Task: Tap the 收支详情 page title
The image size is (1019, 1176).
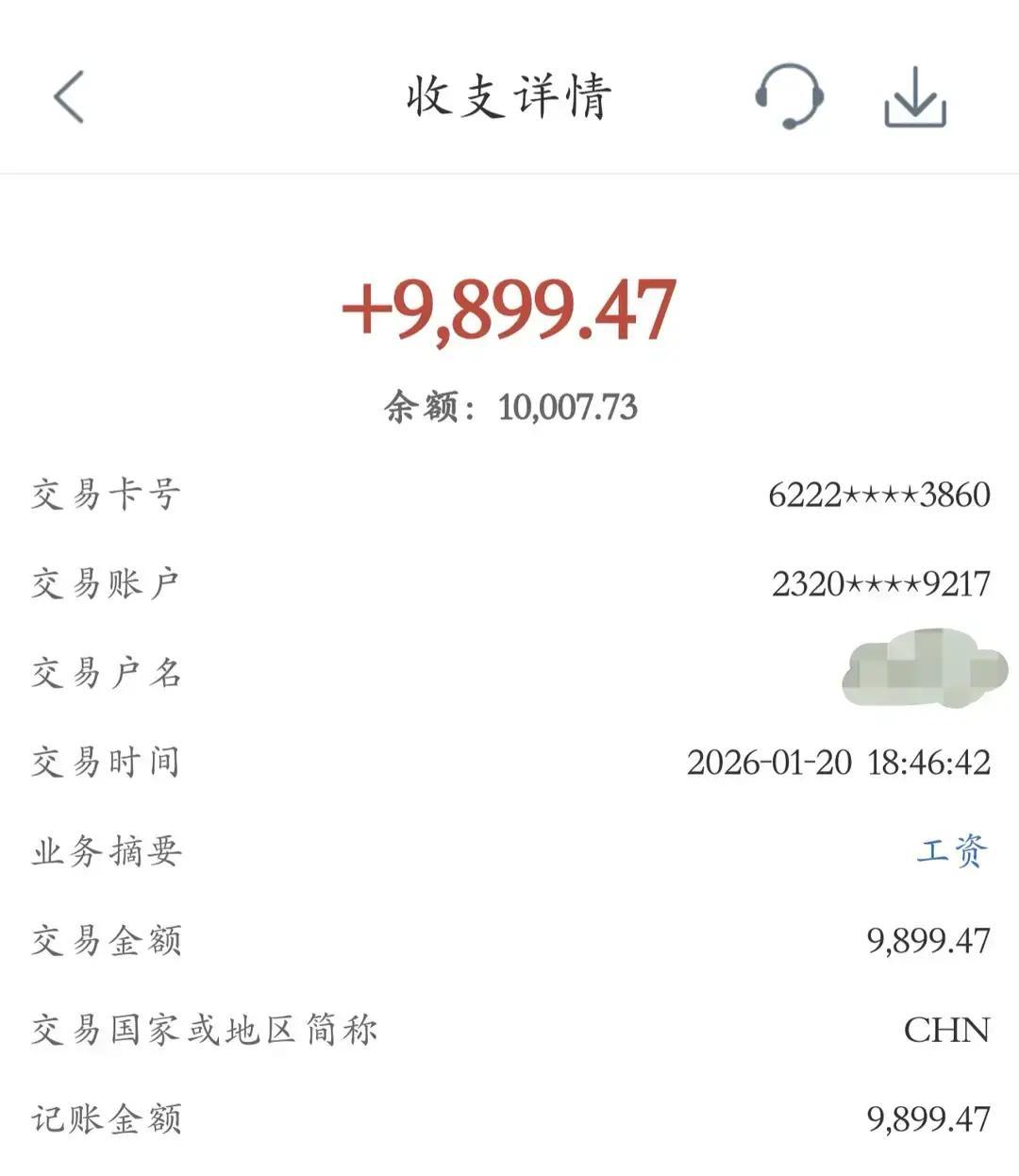Action: pos(509,94)
